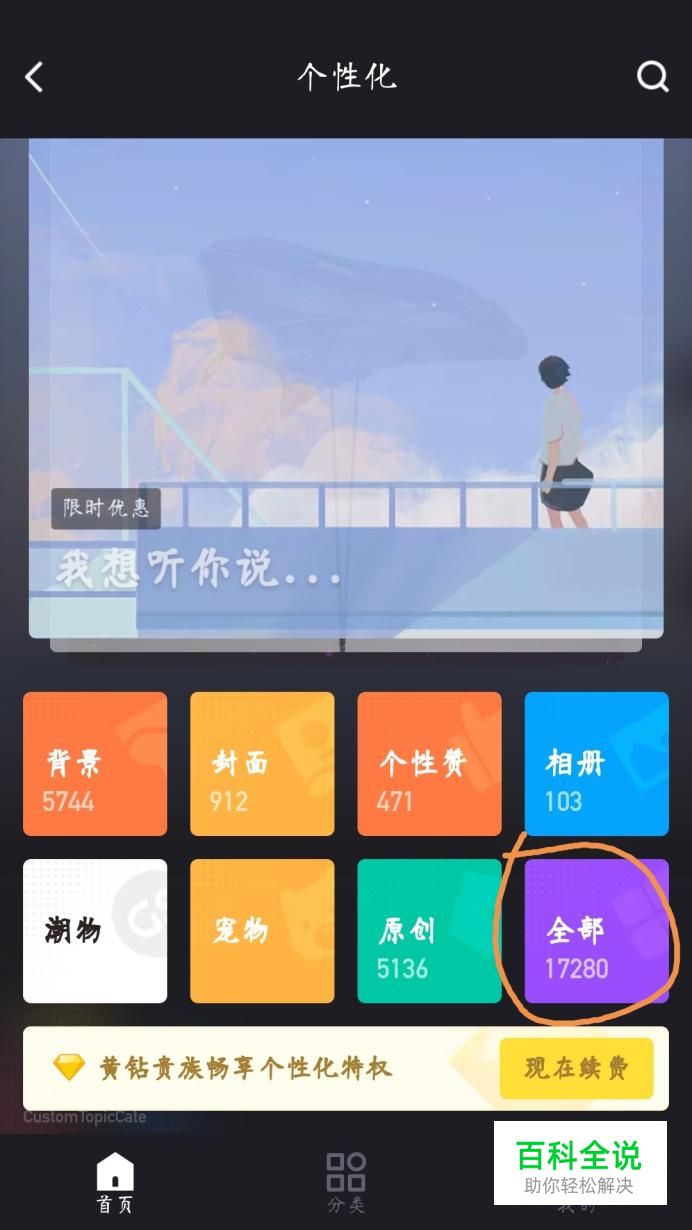The image size is (692, 1230).
Task: Tap the 现在续费 button
Action: click(x=576, y=1068)
